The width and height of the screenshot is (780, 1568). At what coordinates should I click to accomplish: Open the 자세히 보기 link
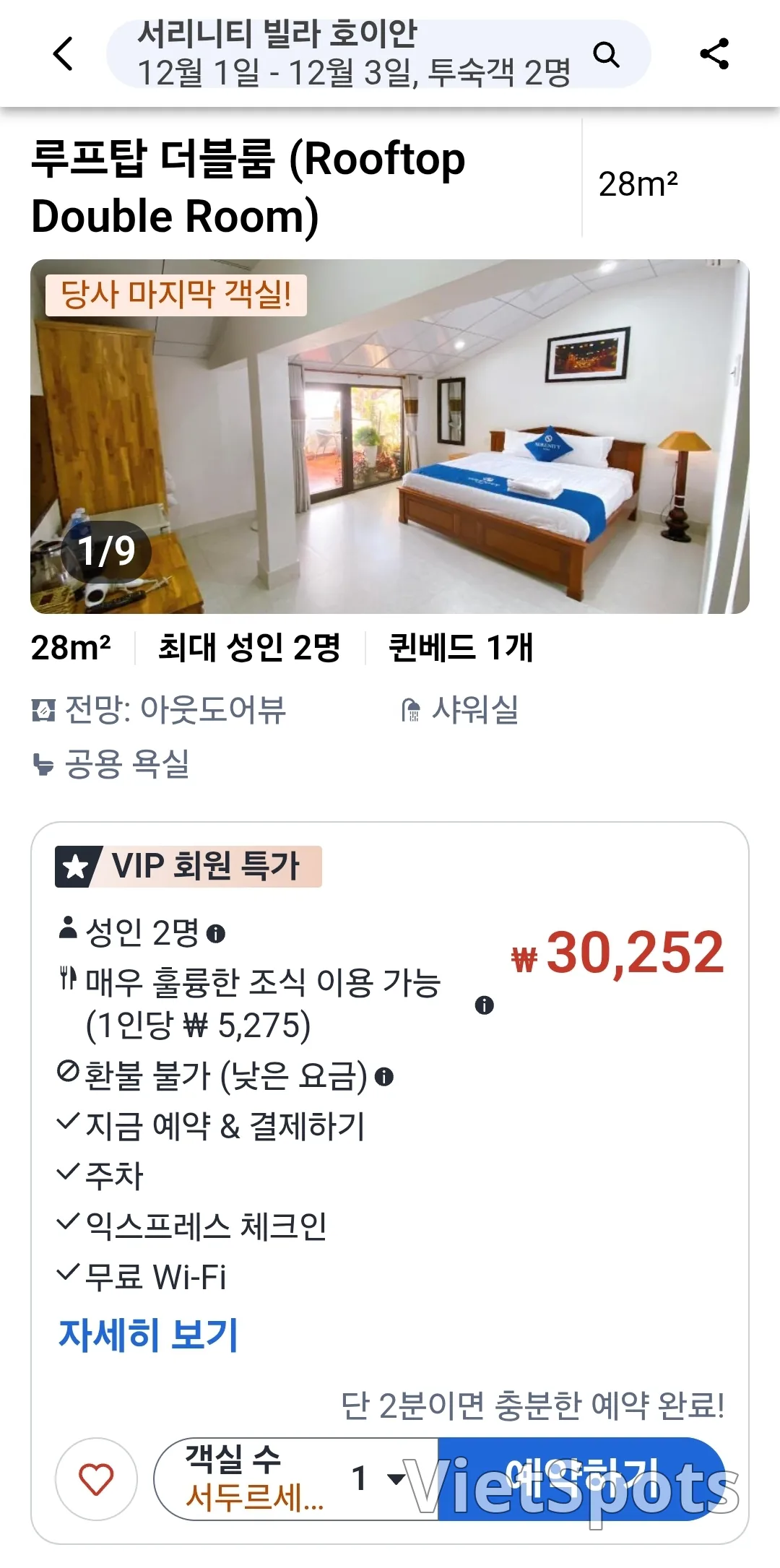point(148,1334)
